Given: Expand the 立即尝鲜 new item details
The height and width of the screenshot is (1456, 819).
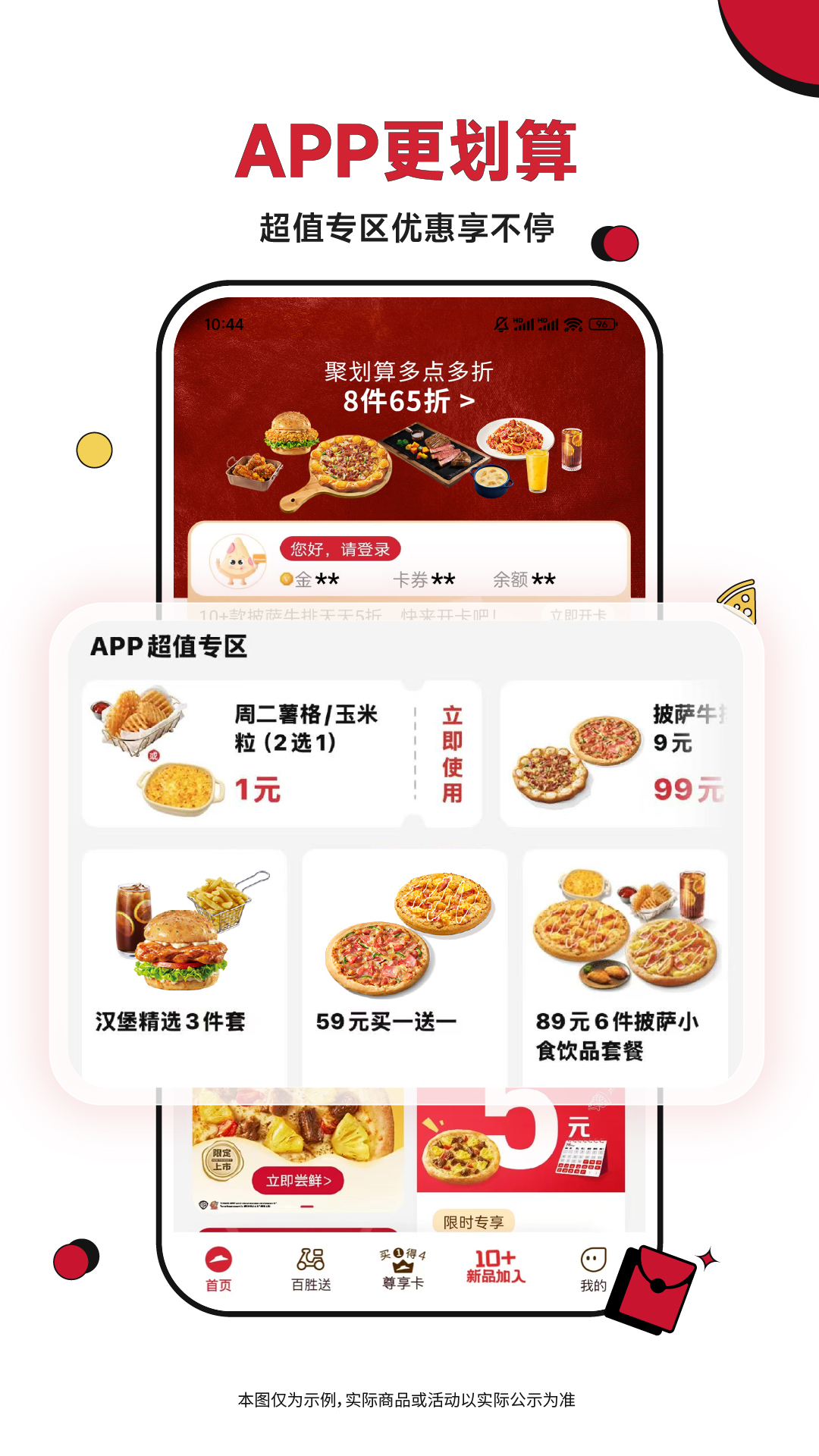Looking at the screenshot, I should pos(300,1181).
